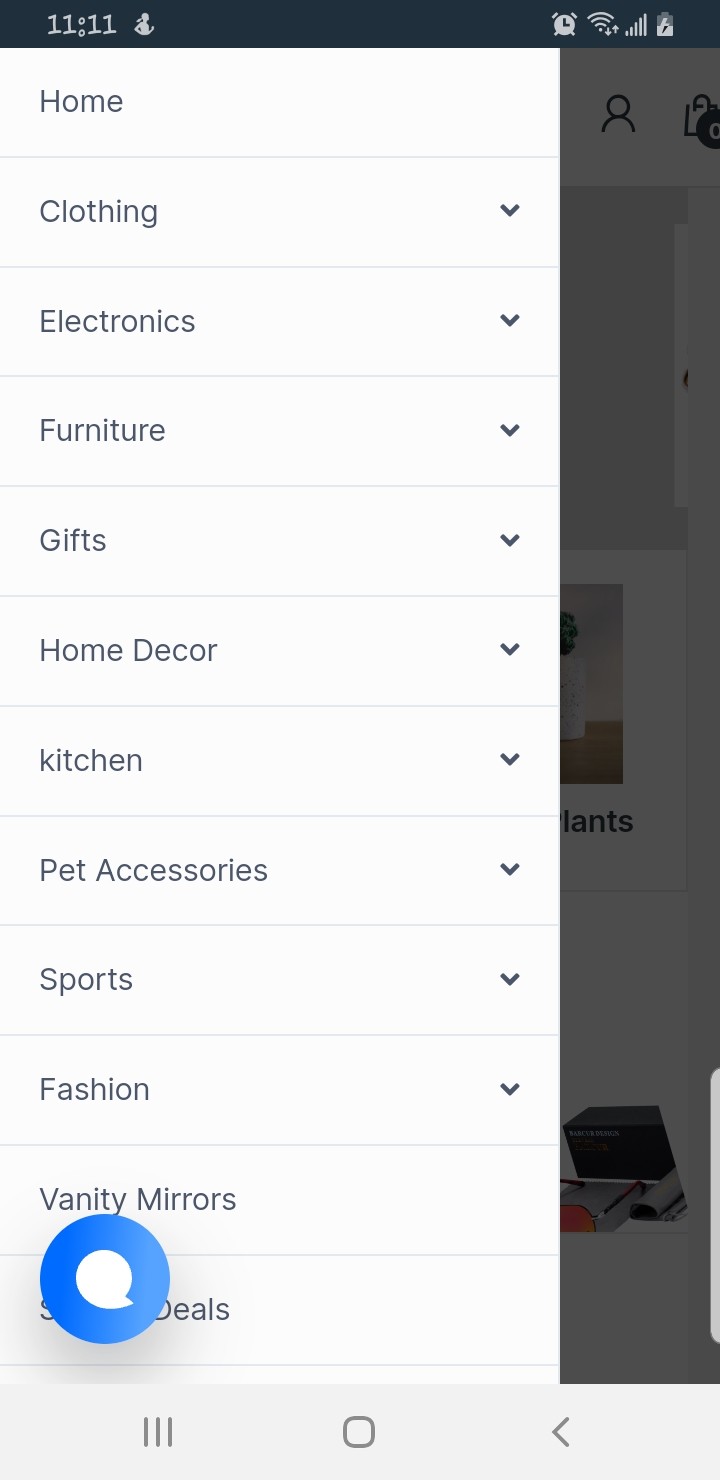The height and width of the screenshot is (1480, 720).
Task: Expand the Fashion category chevron
Action: (x=510, y=1089)
